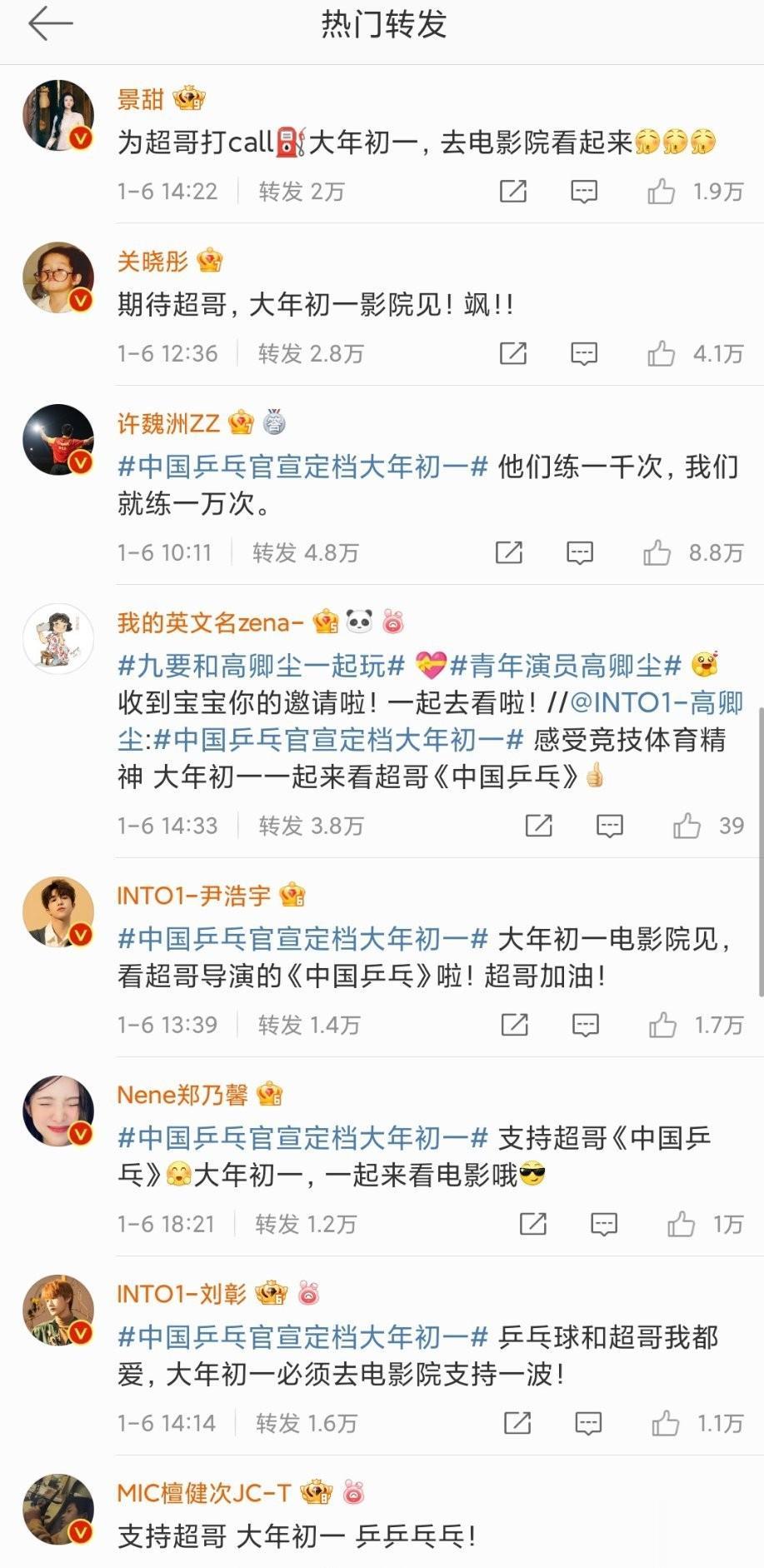
Task: Open 景甜's profile avatar
Action: [x=58, y=115]
